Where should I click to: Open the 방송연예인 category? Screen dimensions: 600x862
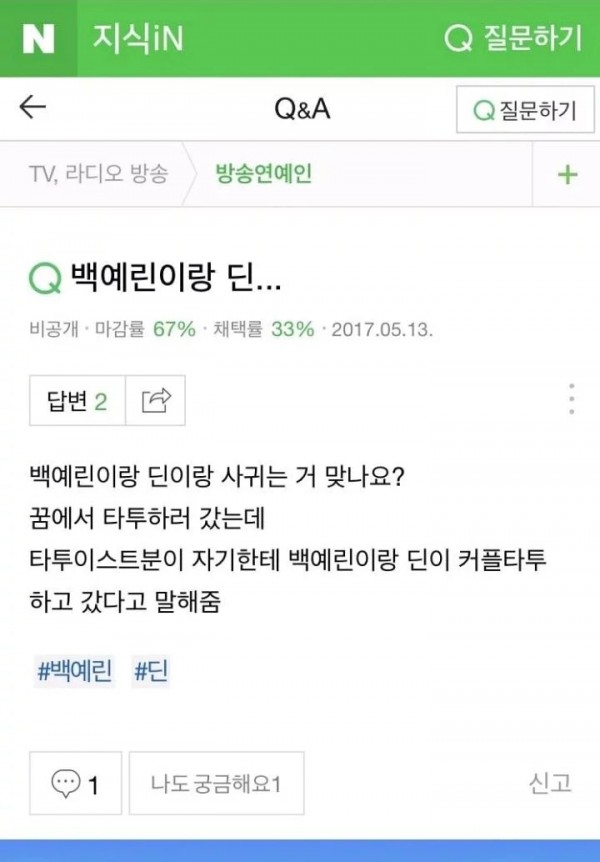(264, 174)
